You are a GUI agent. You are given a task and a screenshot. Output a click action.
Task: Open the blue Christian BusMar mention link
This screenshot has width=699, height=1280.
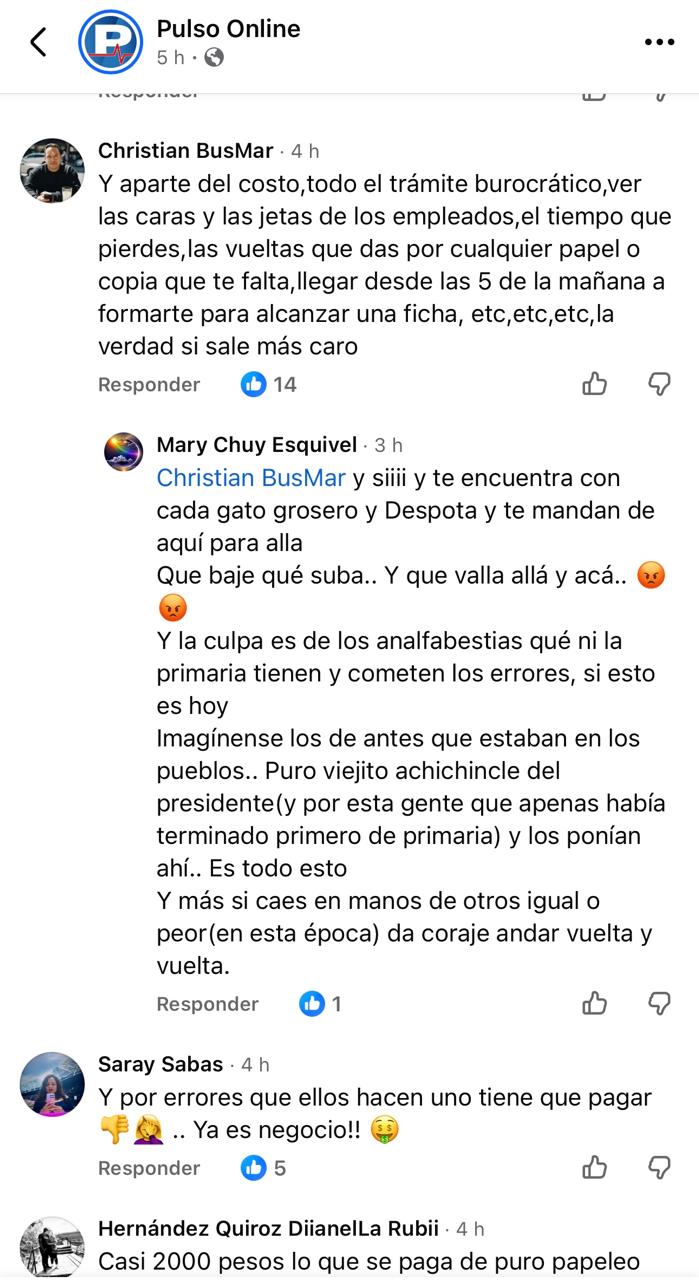[x=251, y=478]
